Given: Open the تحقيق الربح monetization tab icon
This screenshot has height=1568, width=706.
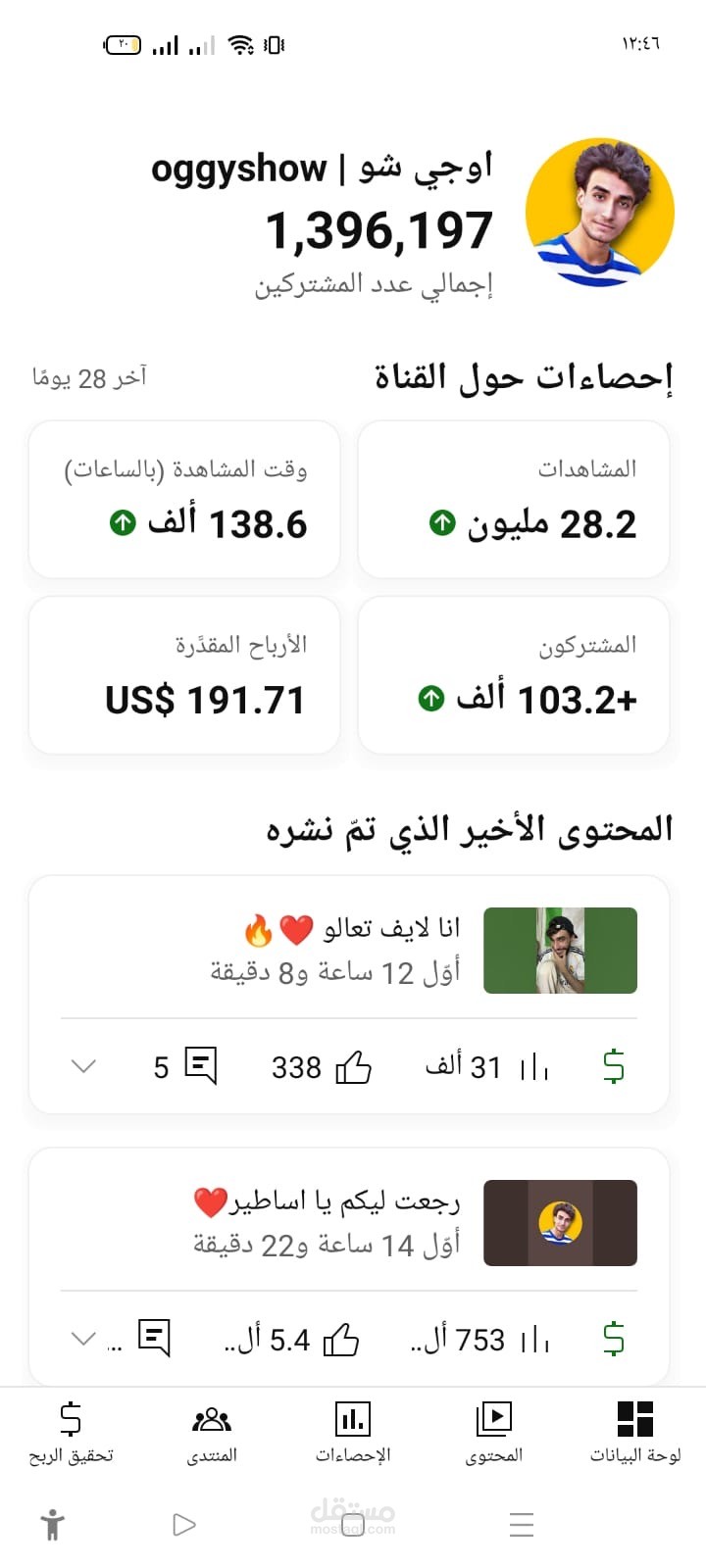Looking at the screenshot, I should (x=69, y=1418).
